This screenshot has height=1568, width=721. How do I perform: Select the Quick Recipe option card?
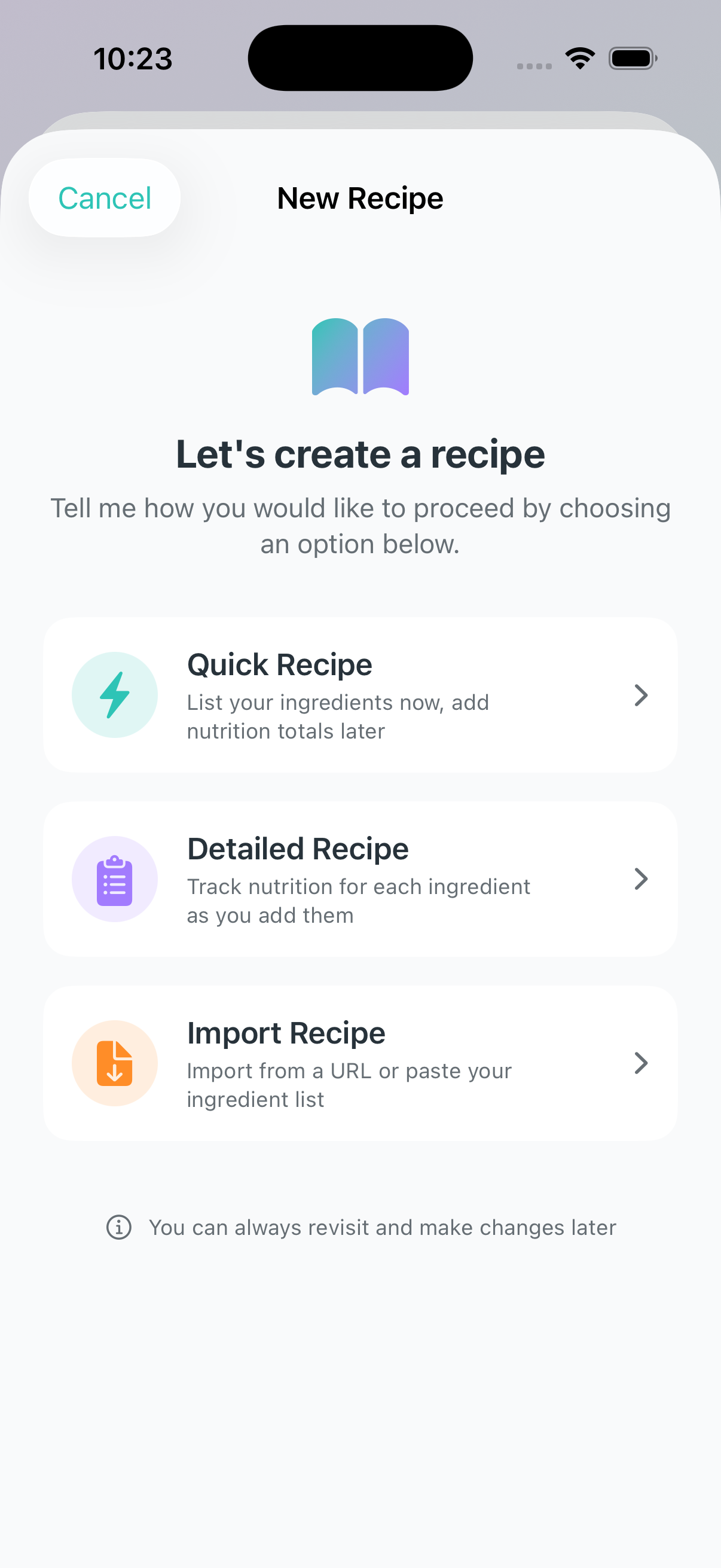[x=360, y=694]
